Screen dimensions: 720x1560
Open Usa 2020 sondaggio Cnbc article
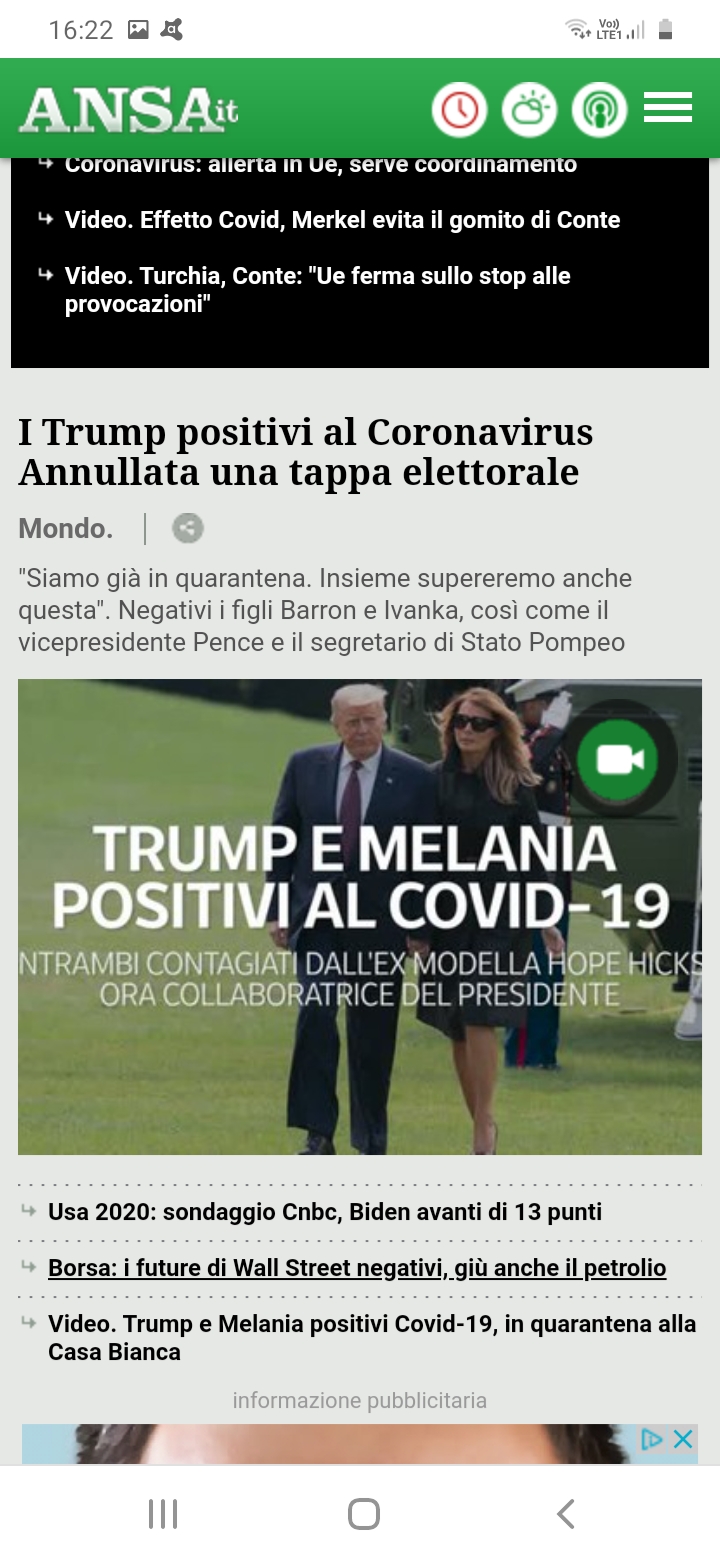324,1212
